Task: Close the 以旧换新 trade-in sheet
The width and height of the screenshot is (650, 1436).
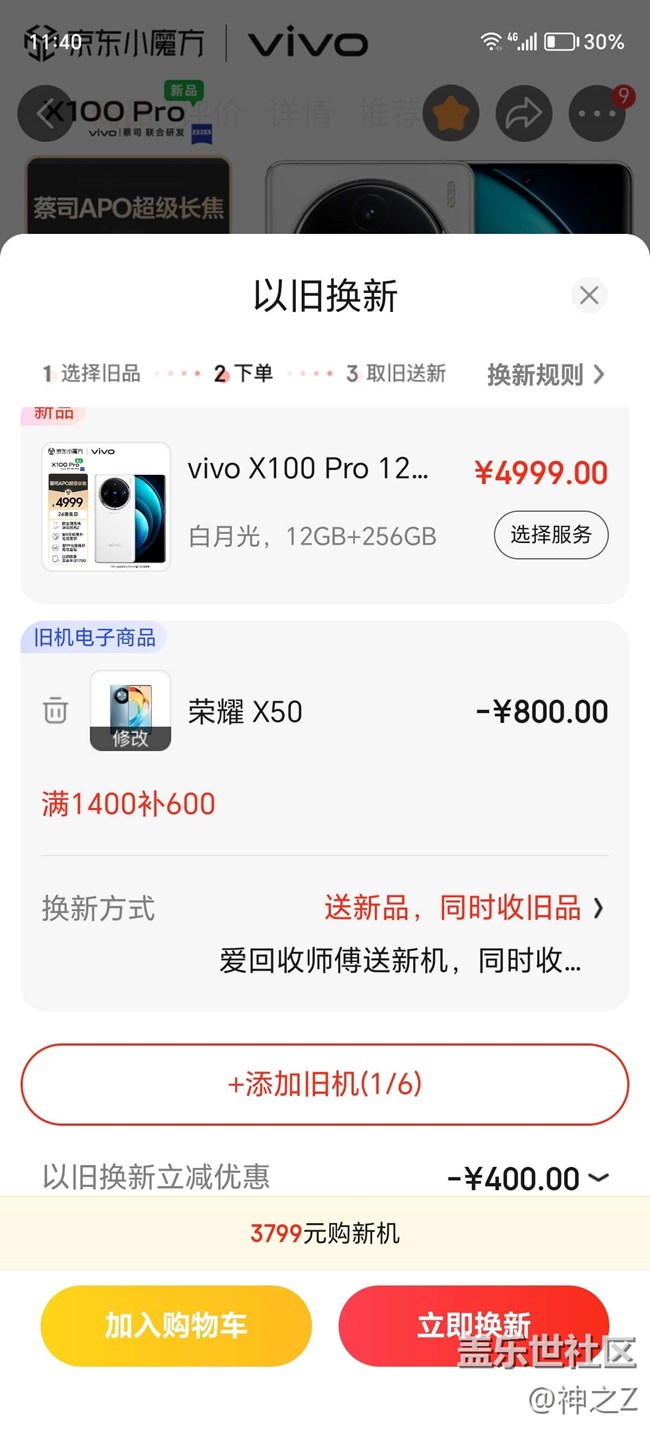Action: coord(589,295)
